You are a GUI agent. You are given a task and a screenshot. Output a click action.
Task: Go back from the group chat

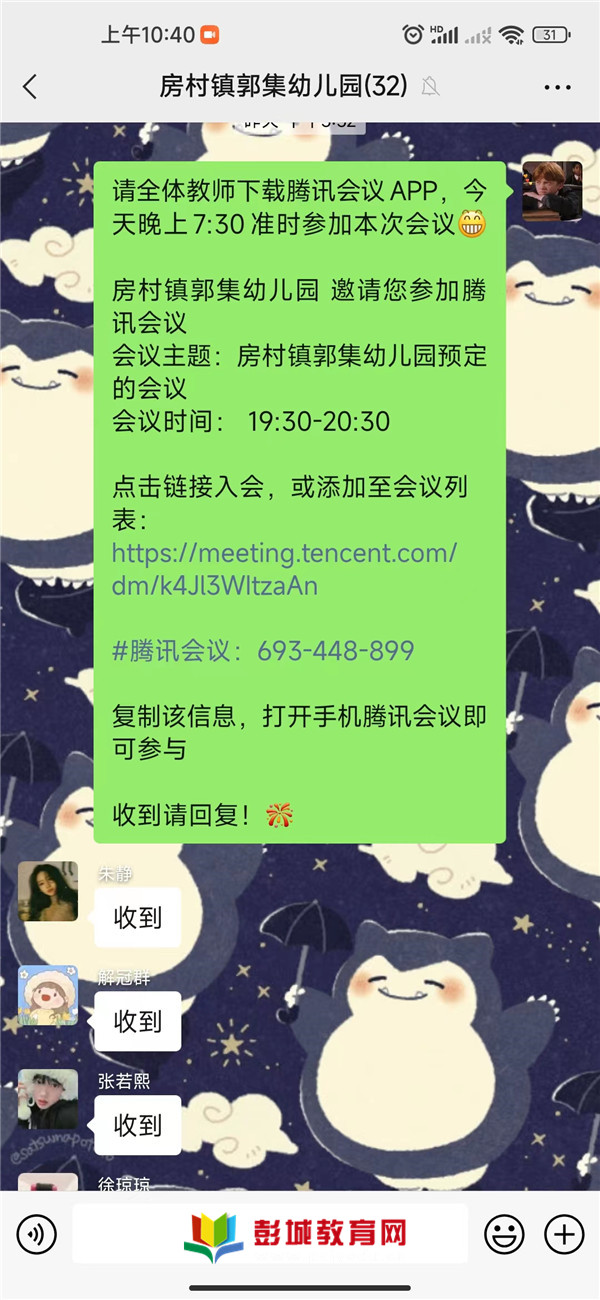point(30,87)
